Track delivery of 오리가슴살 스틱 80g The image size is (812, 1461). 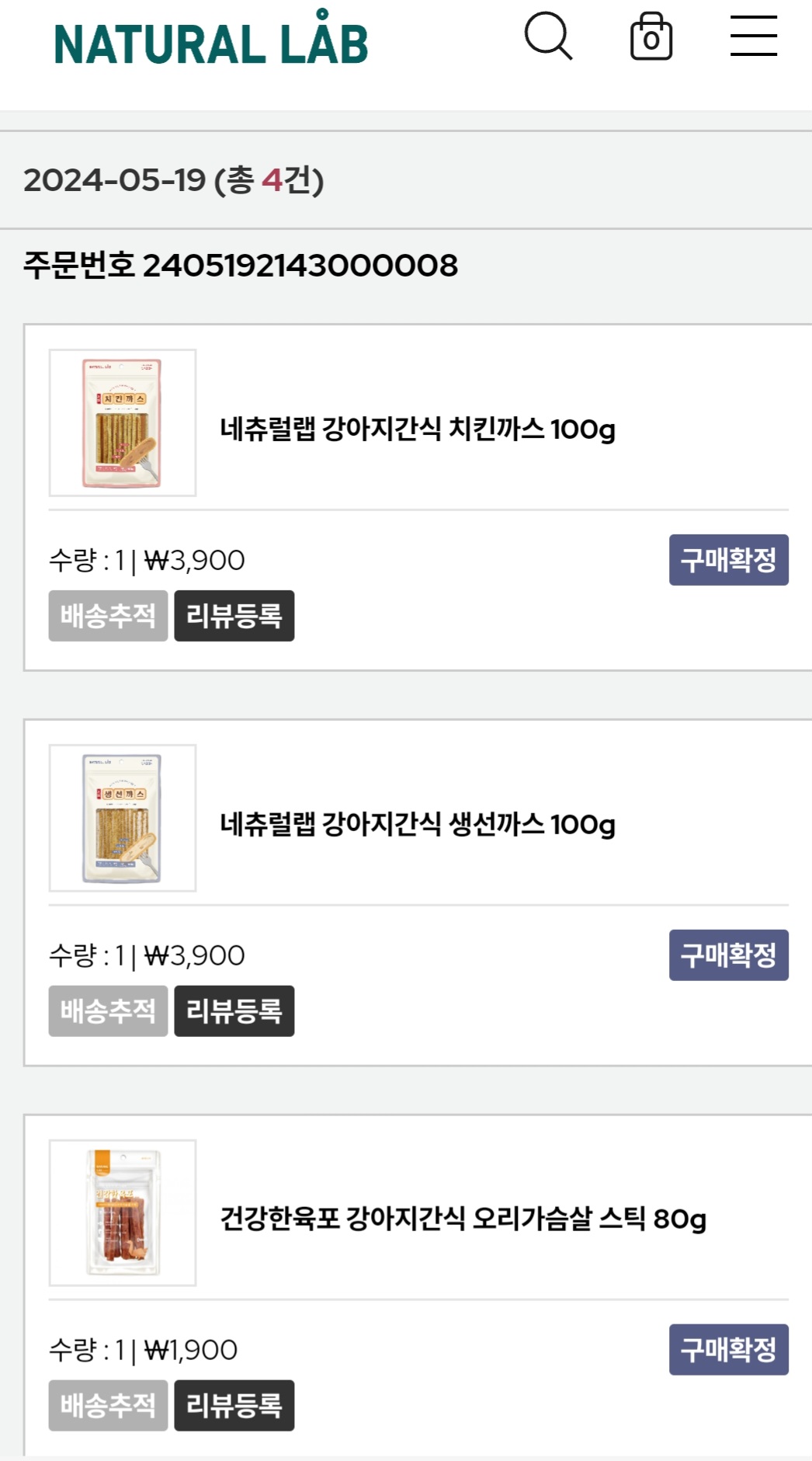(108, 1405)
